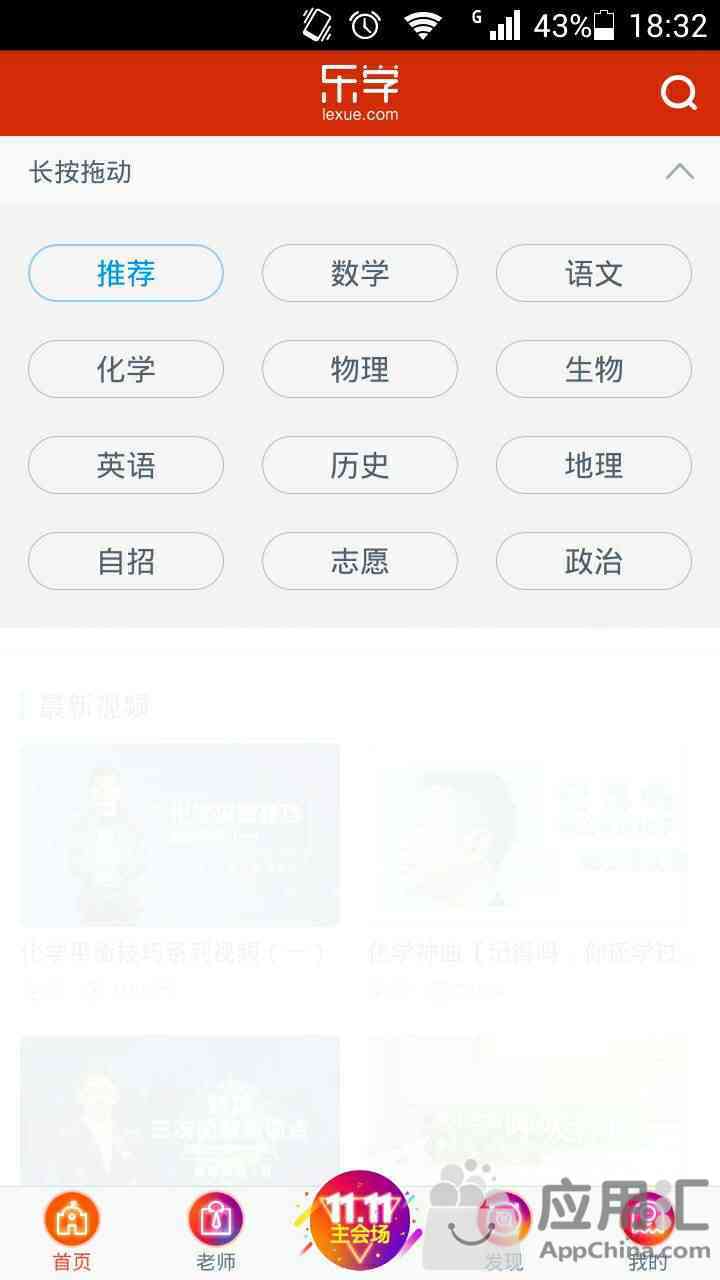Select the 推荐 category chip
720x1280 pixels.
pyautogui.click(x=126, y=273)
